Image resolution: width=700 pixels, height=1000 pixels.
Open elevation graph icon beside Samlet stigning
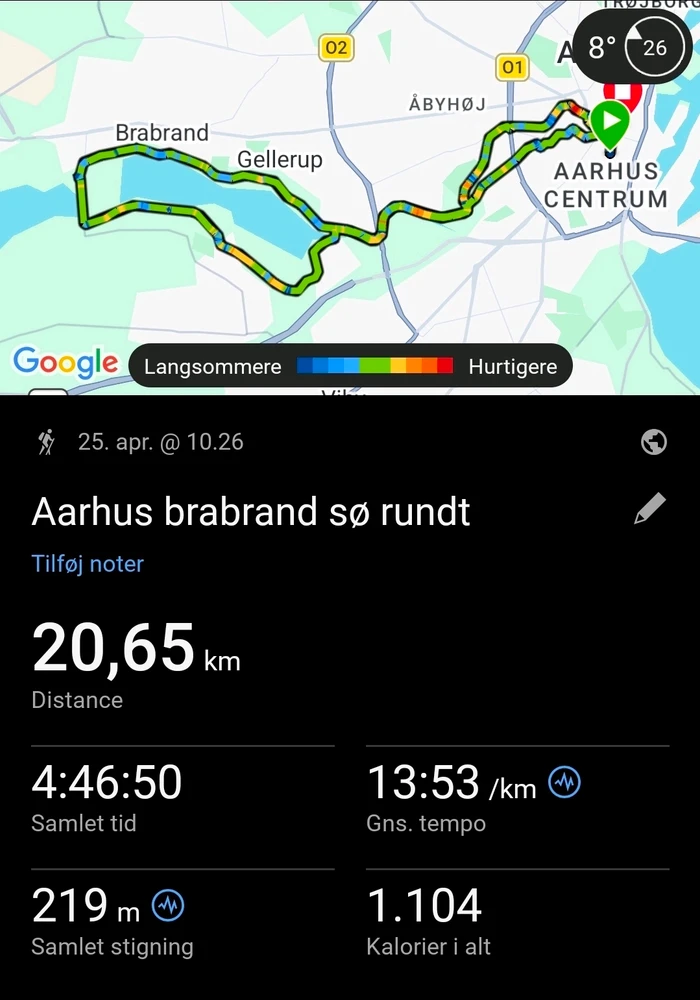click(x=168, y=906)
